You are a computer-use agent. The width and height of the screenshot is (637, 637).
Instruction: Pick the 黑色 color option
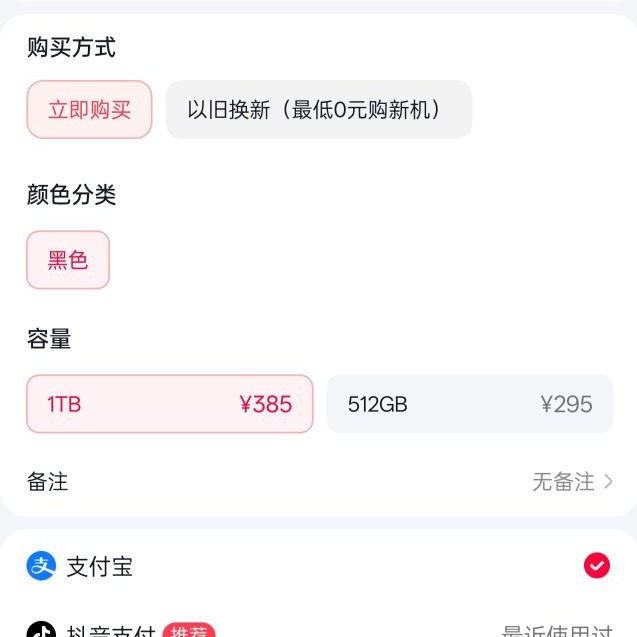tap(68, 260)
